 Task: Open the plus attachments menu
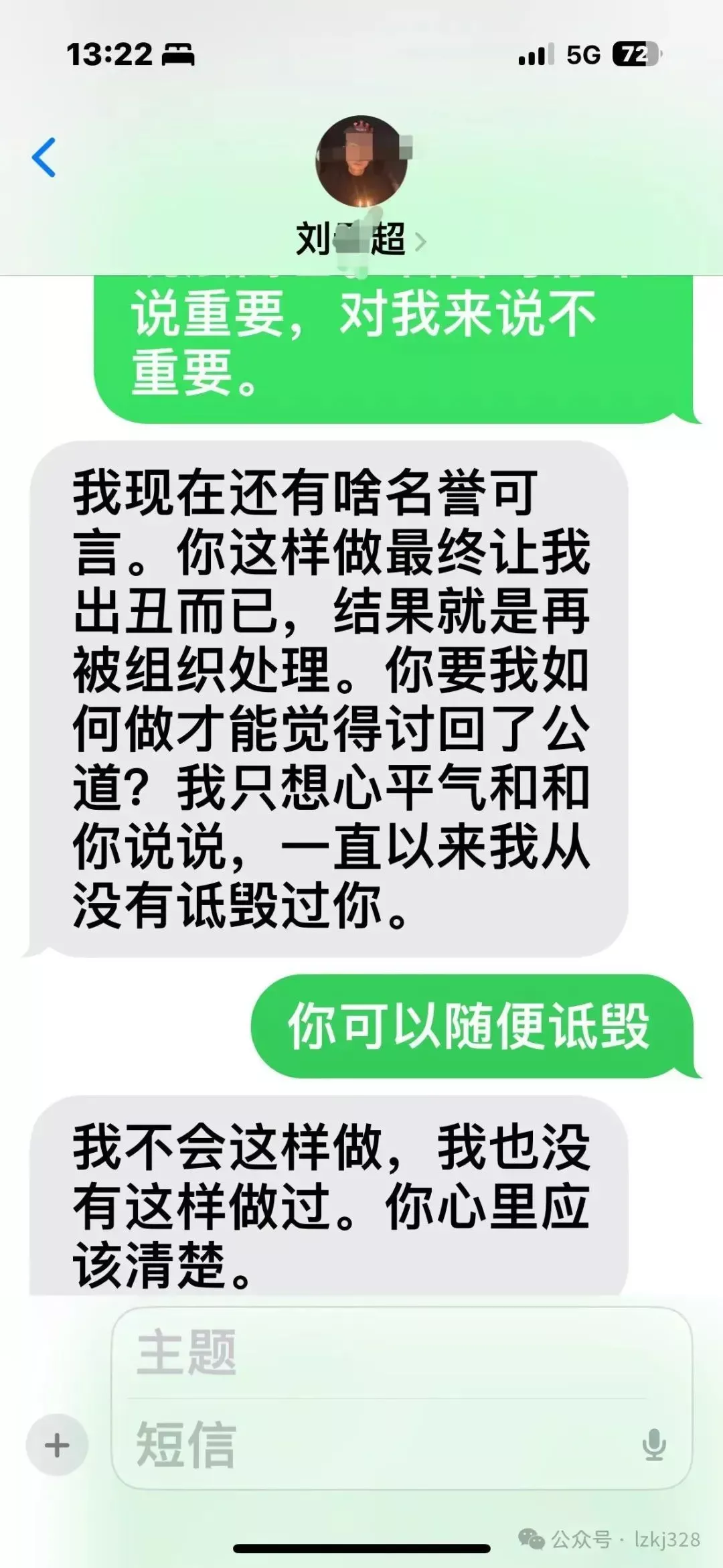point(57,1445)
